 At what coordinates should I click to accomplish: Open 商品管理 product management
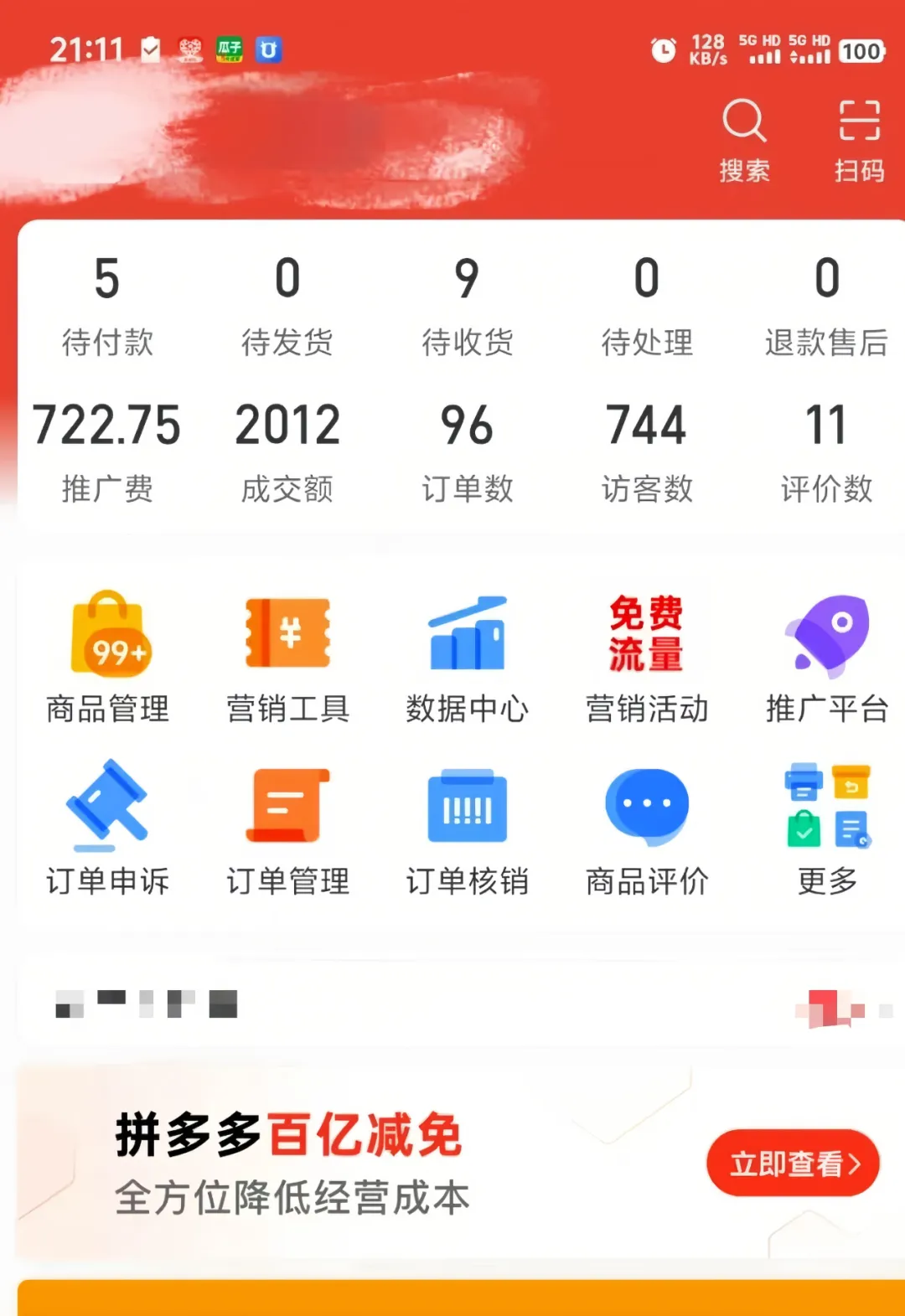coord(107,658)
